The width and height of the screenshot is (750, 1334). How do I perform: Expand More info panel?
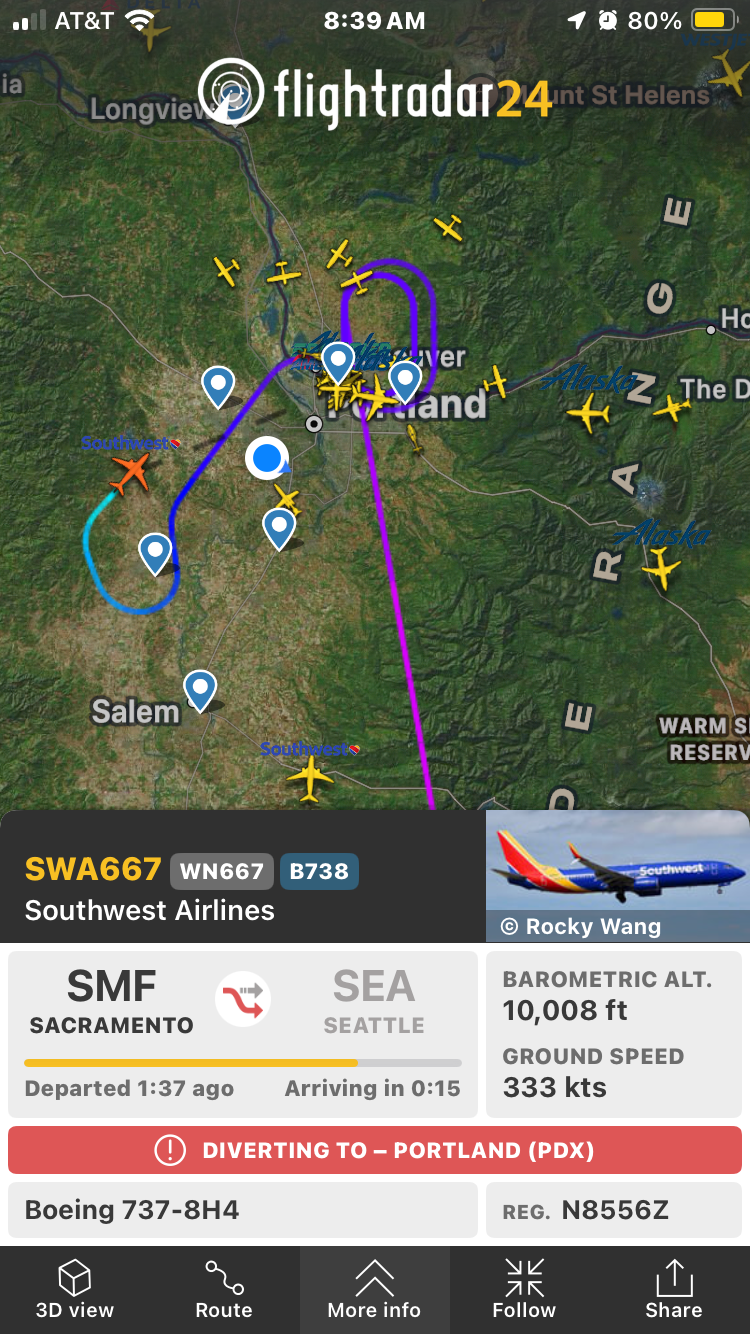tap(374, 1289)
